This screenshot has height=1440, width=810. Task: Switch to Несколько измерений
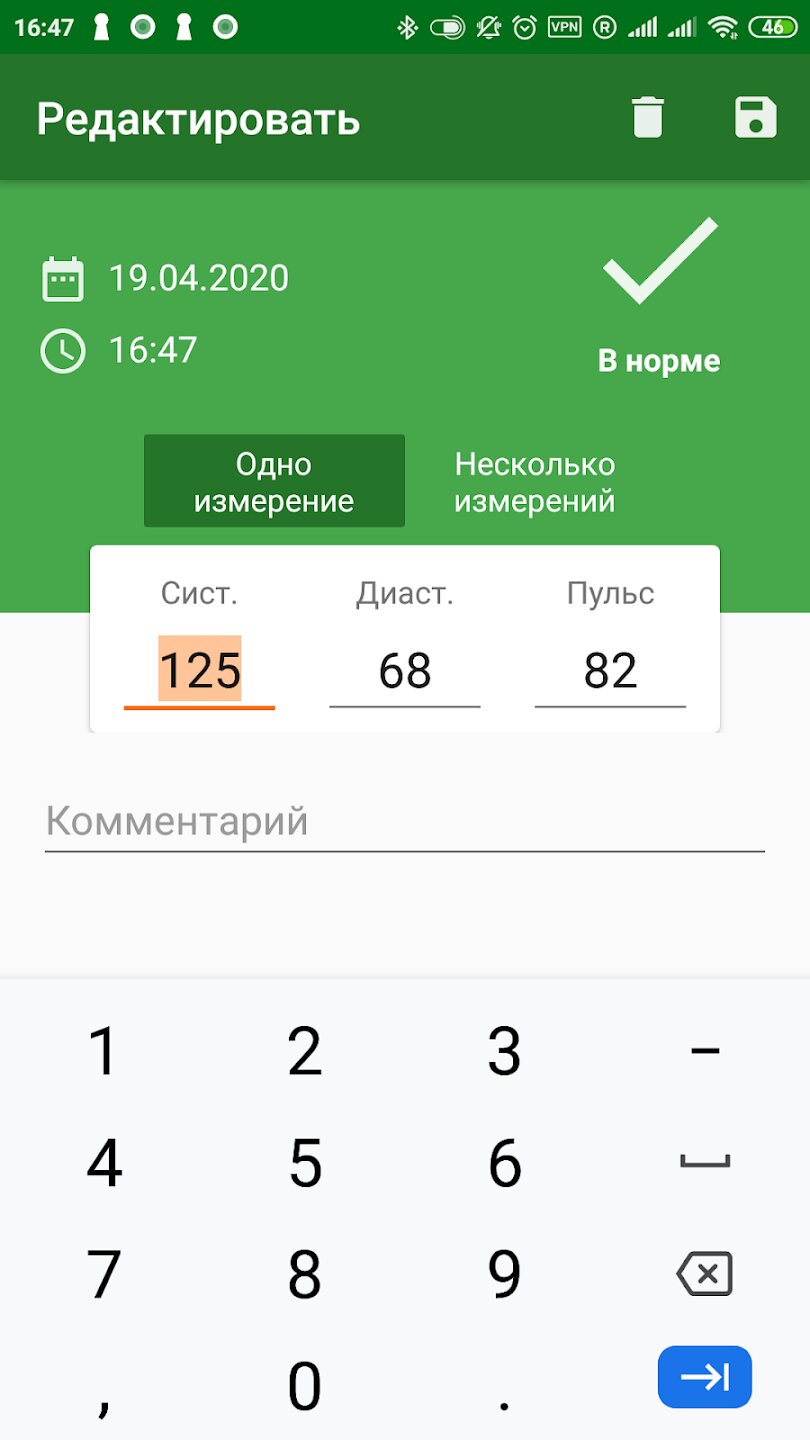(x=535, y=481)
